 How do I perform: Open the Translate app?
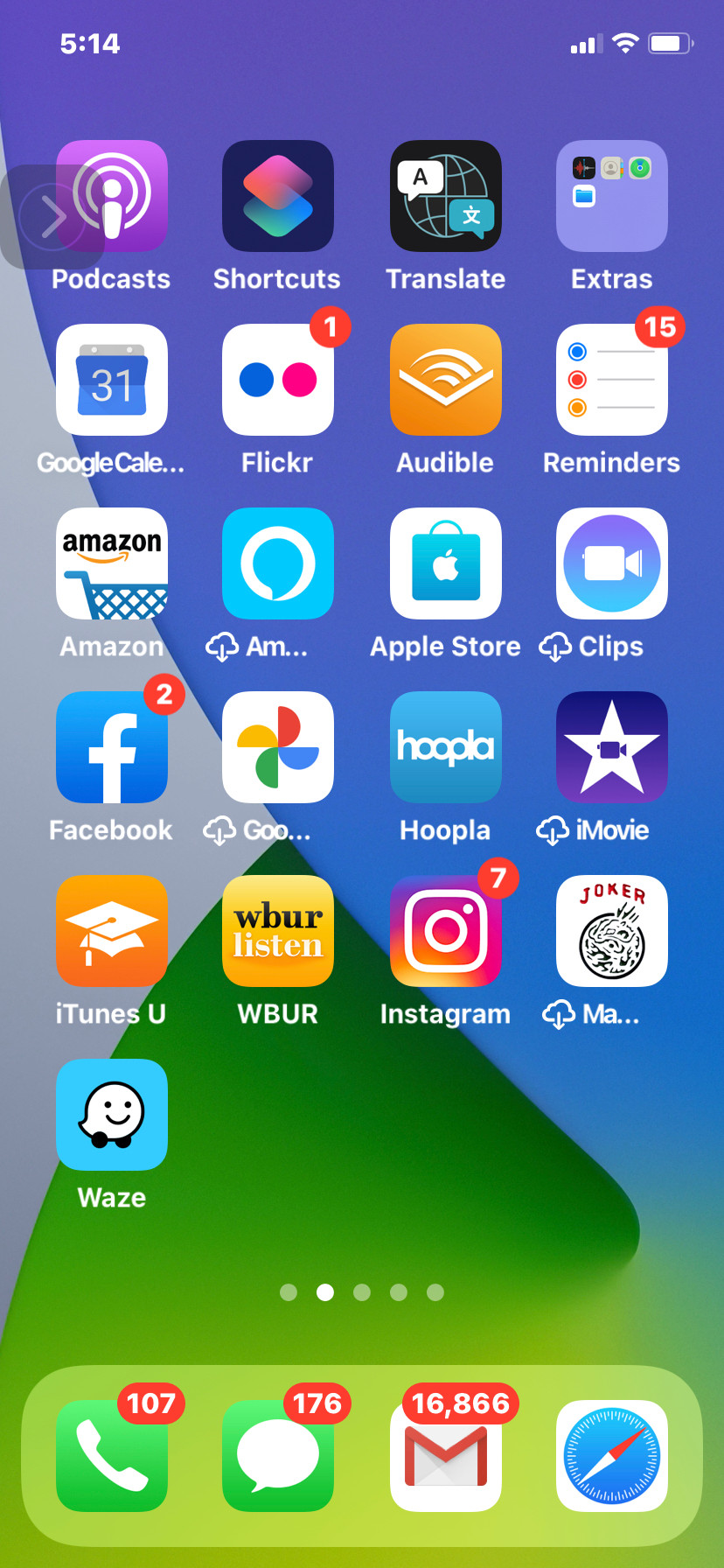coord(446,196)
